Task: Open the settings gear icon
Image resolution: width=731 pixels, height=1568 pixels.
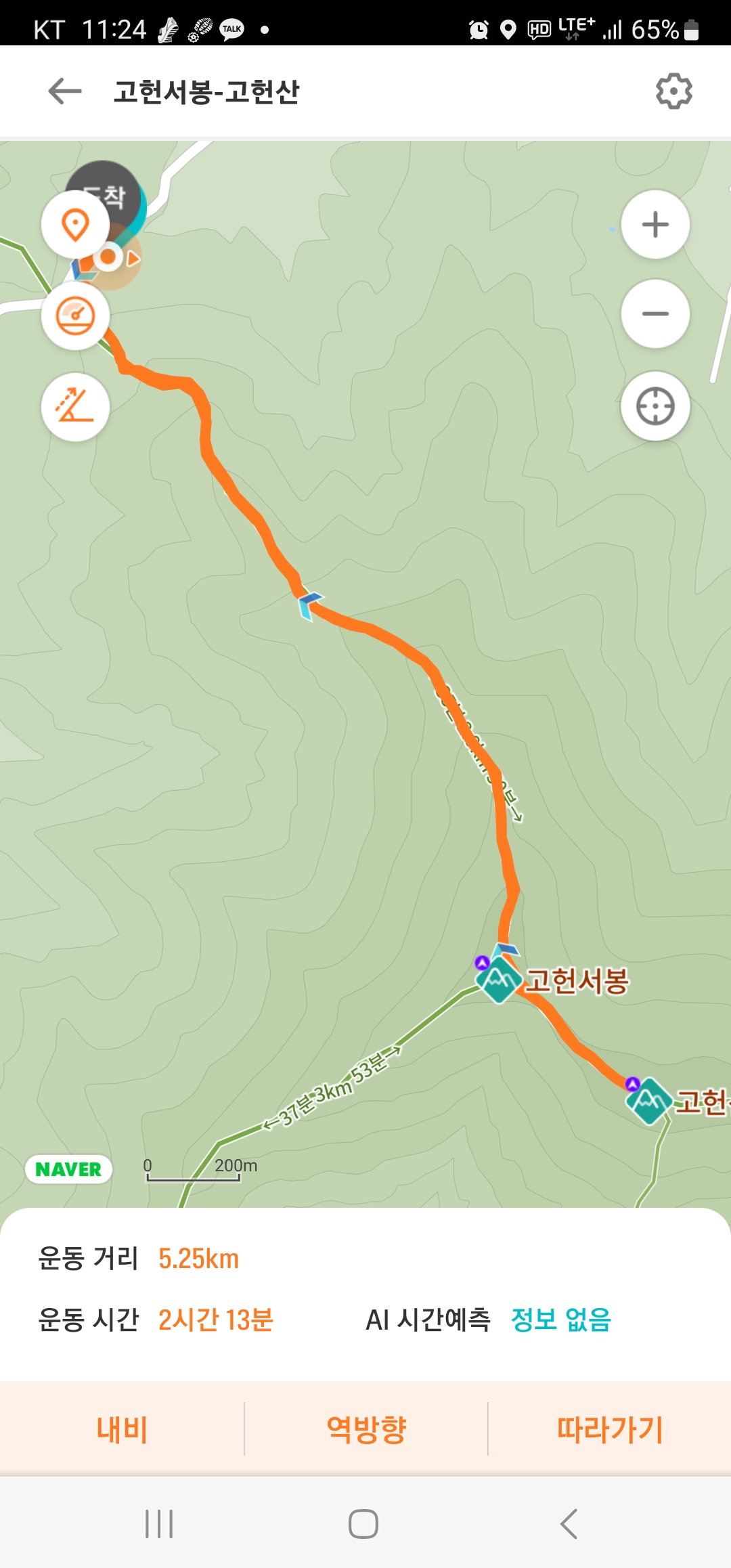Action: [x=673, y=91]
